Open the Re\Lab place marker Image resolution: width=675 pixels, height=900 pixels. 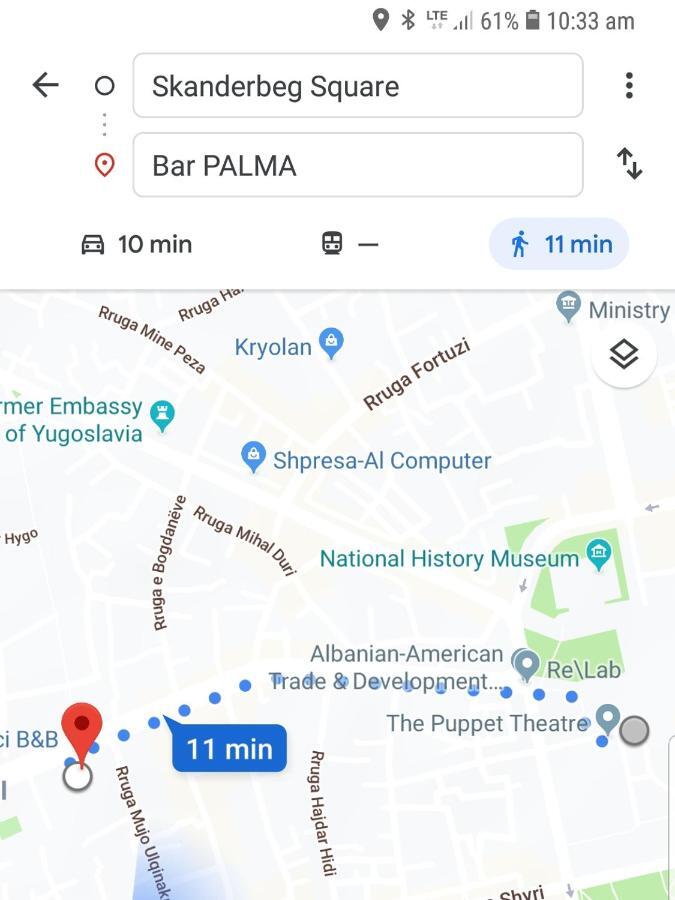(525, 662)
